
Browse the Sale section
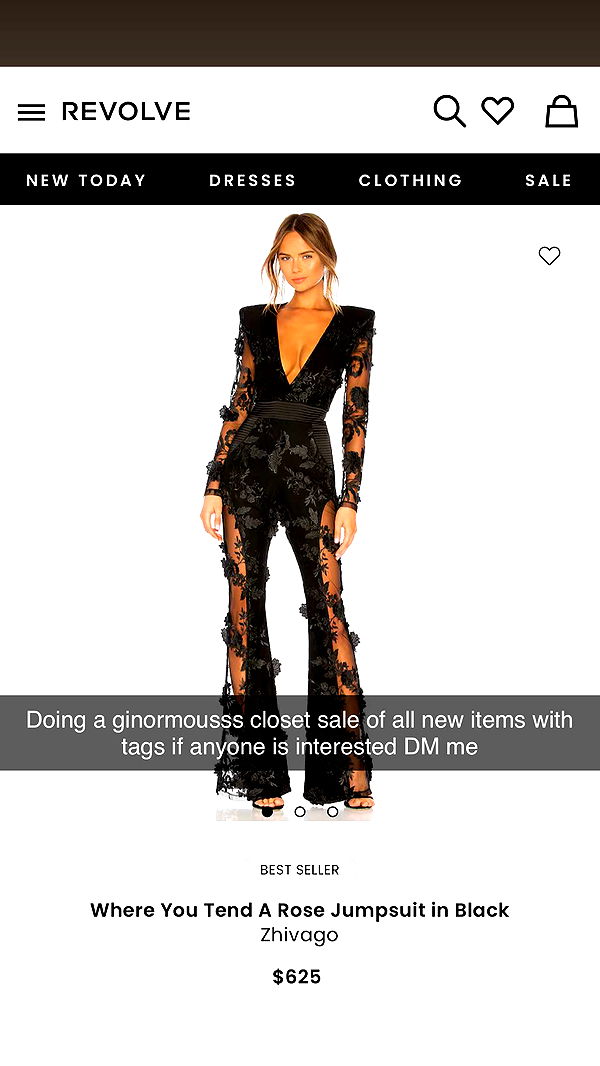[x=548, y=180]
